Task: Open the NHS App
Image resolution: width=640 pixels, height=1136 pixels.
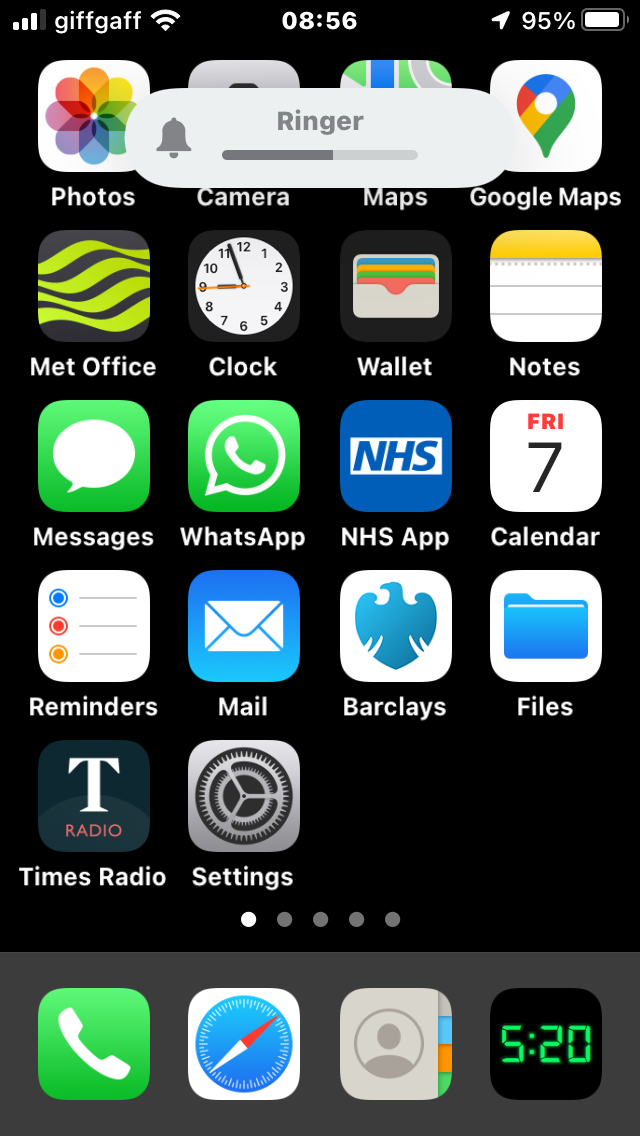Action: [396, 456]
